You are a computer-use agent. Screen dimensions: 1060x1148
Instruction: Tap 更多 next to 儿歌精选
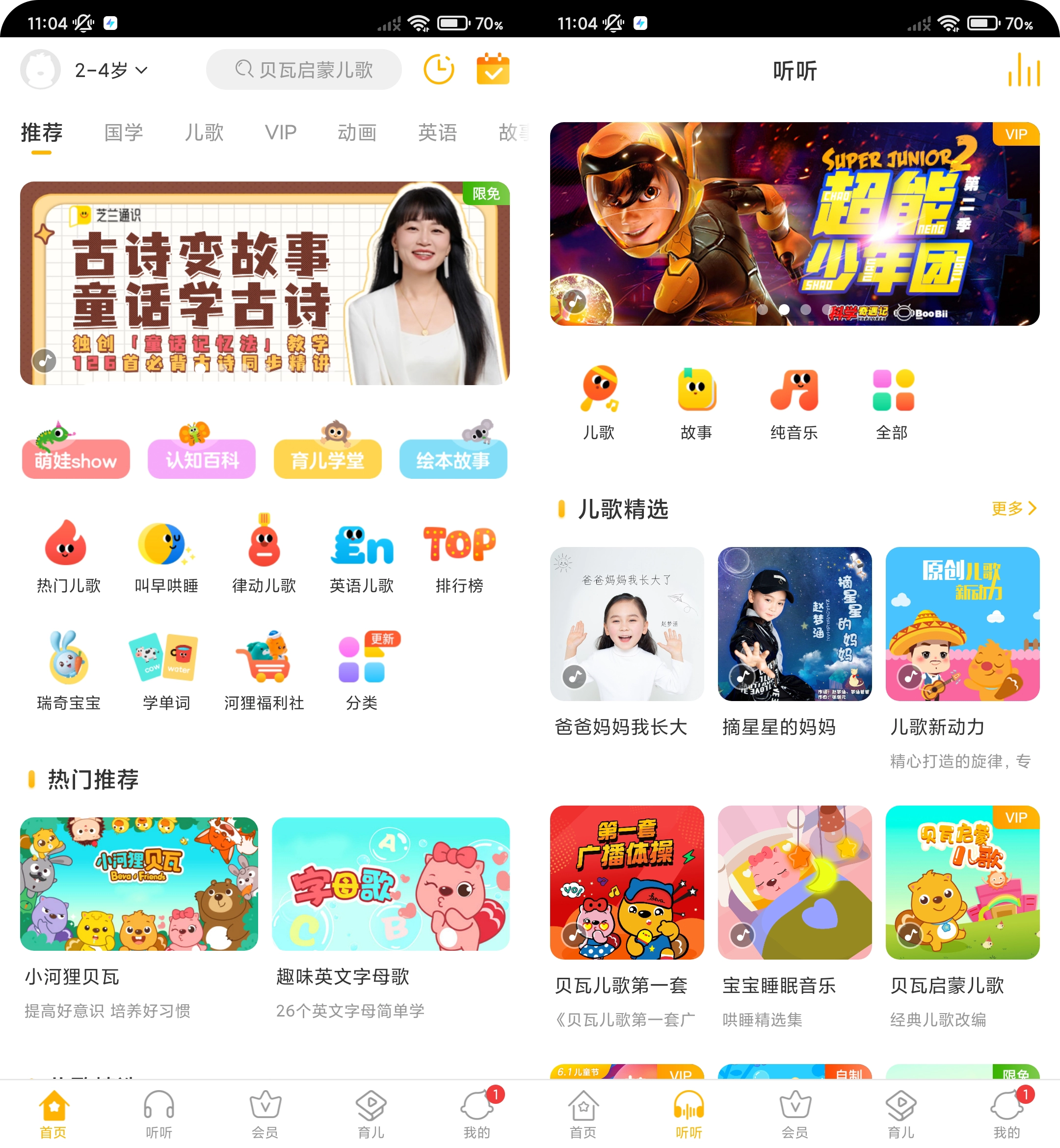[1013, 508]
